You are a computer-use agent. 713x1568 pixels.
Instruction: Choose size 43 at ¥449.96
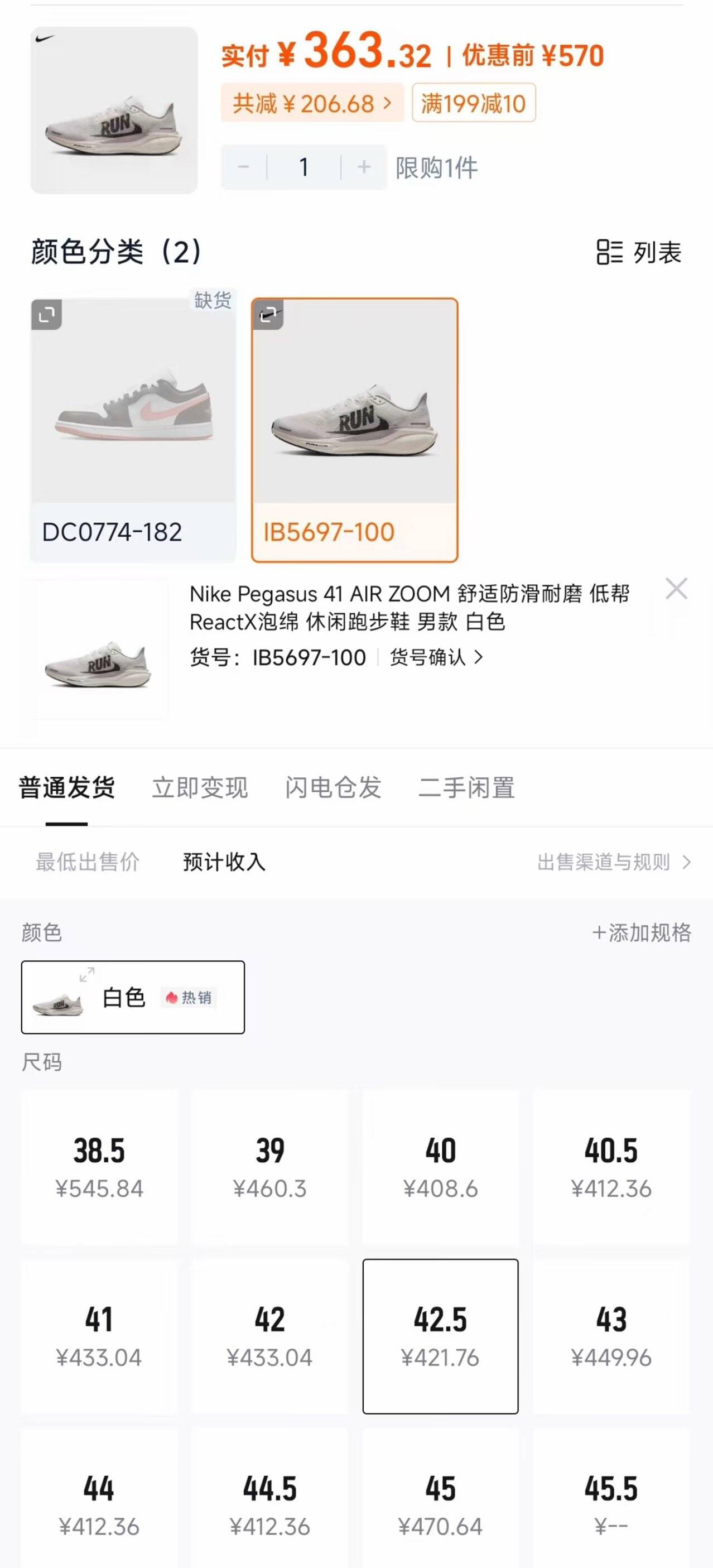pyautogui.click(x=611, y=1336)
